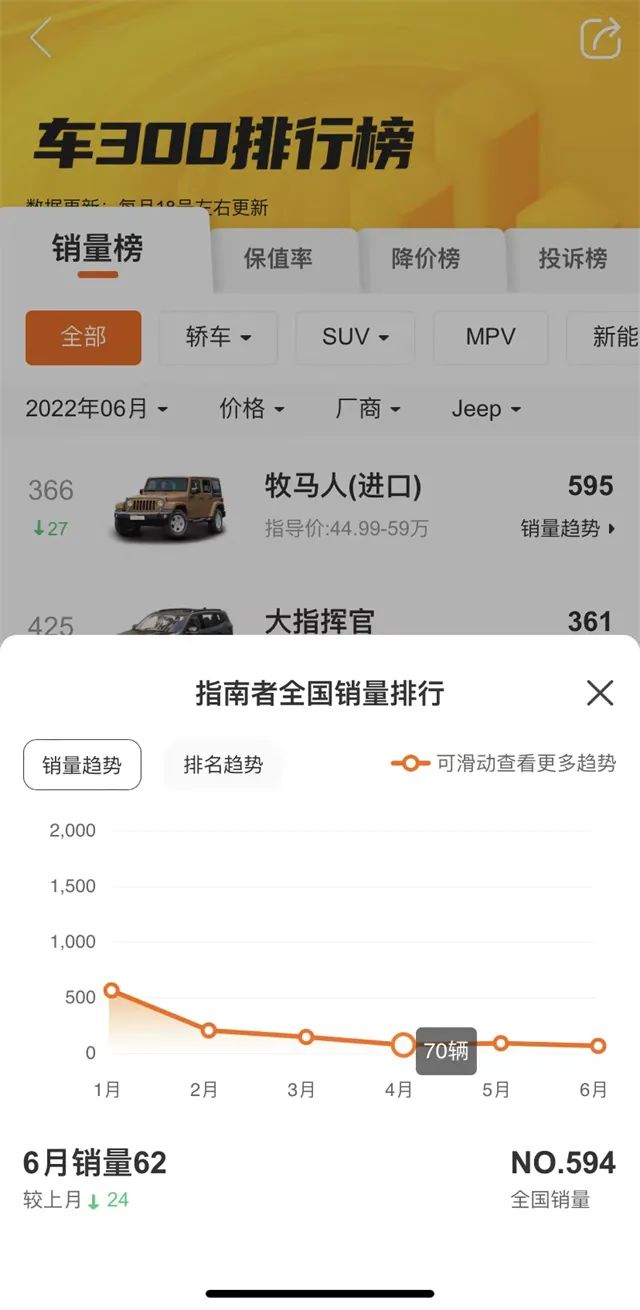Open the 价格 dropdown
The image size is (640, 1310).
coord(252,408)
